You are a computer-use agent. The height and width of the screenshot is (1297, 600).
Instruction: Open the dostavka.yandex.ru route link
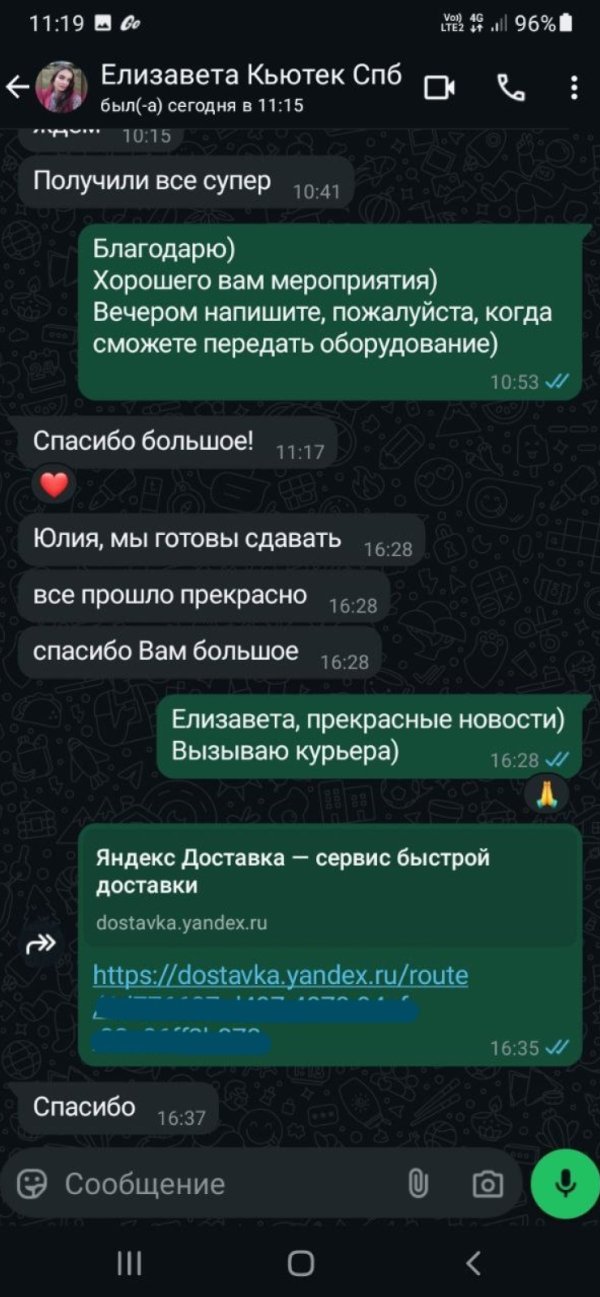(x=280, y=975)
